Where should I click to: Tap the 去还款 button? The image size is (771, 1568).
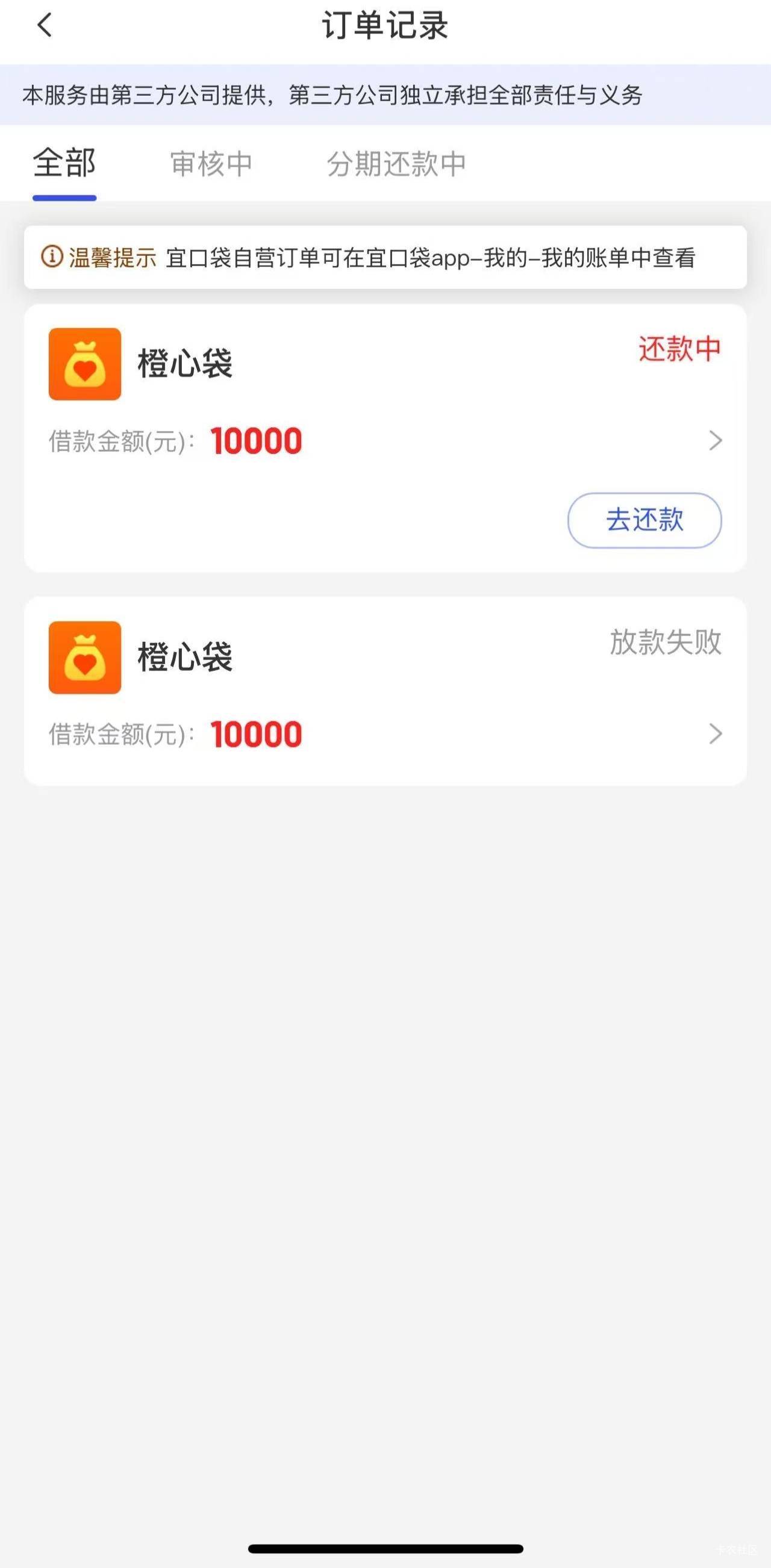pyautogui.click(x=645, y=520)
